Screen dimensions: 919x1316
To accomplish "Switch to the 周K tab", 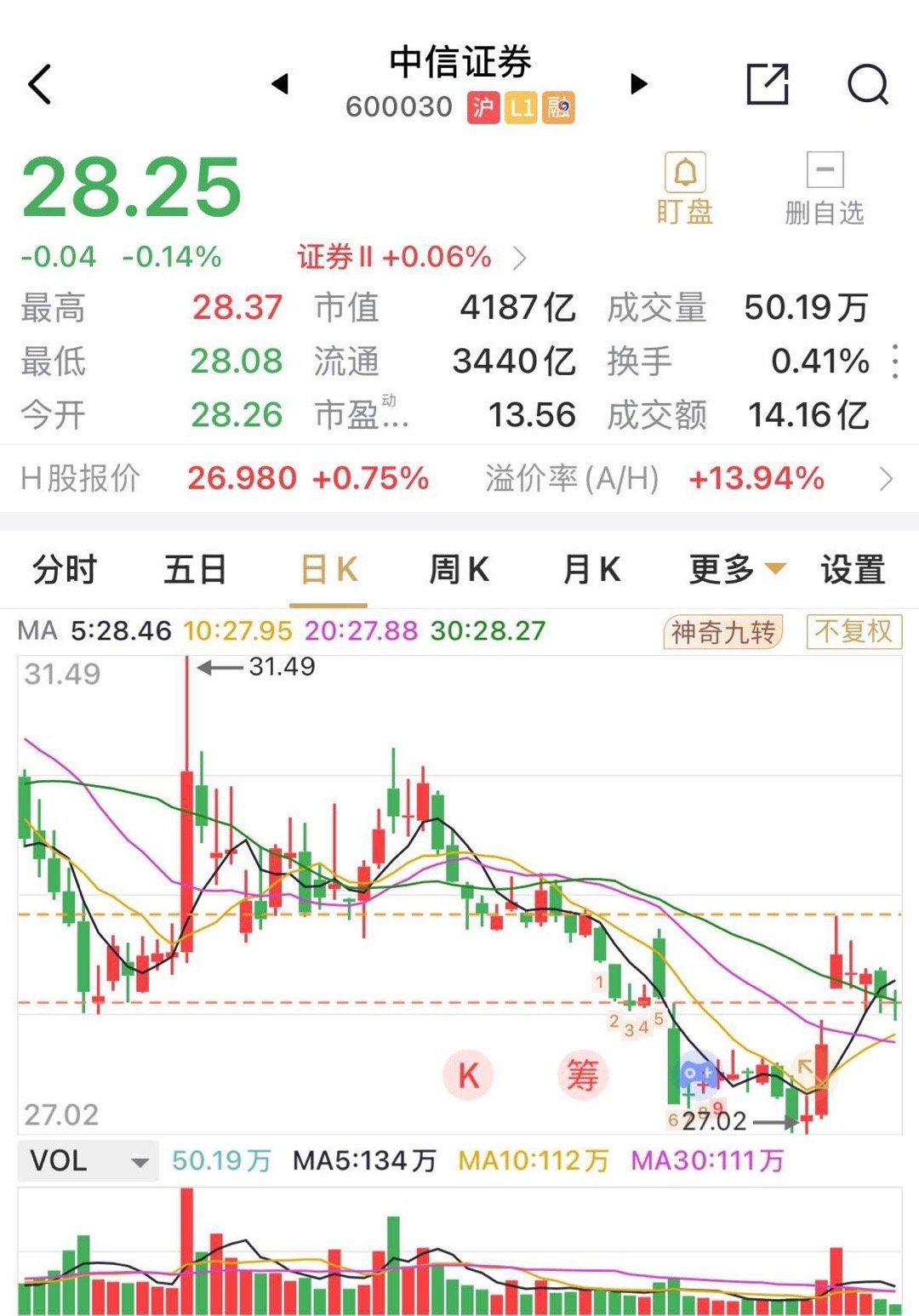I will (459, 570).
